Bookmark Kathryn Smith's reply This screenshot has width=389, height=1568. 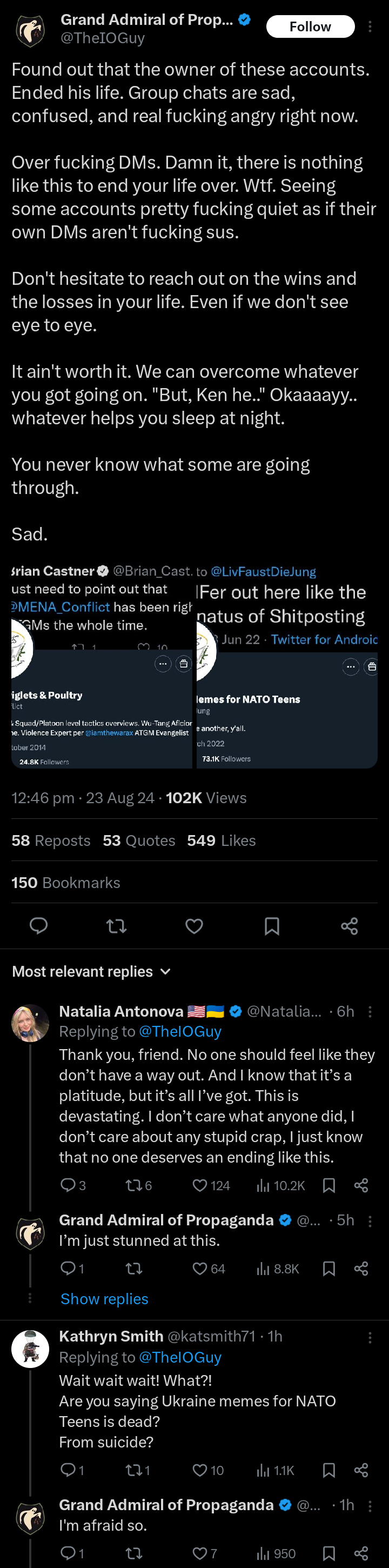(x=328, y=1470)
